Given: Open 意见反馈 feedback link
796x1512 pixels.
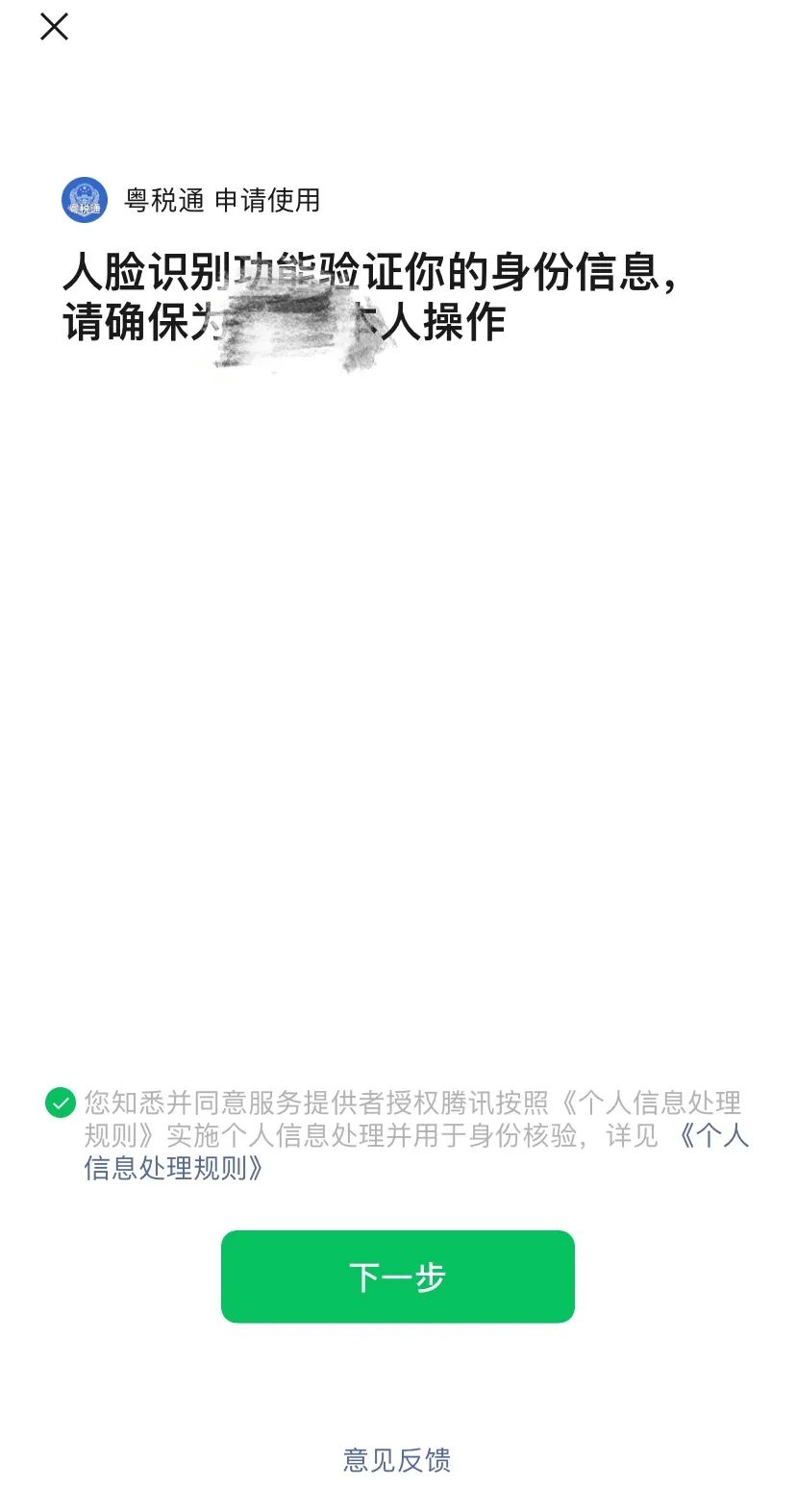Looking at the screenshot, I should coord(397,1460).
